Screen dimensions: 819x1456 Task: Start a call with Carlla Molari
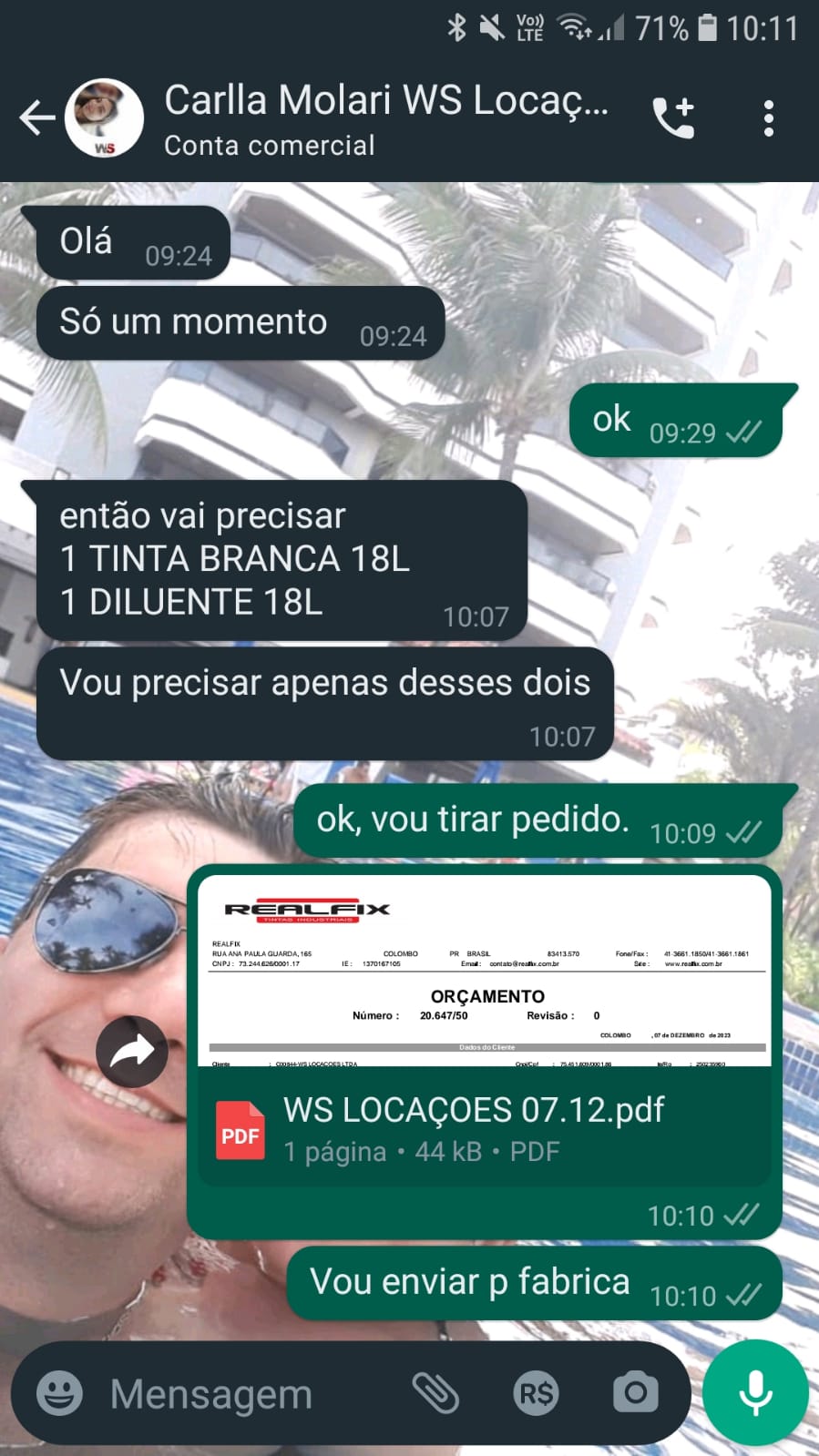[674, 118]
